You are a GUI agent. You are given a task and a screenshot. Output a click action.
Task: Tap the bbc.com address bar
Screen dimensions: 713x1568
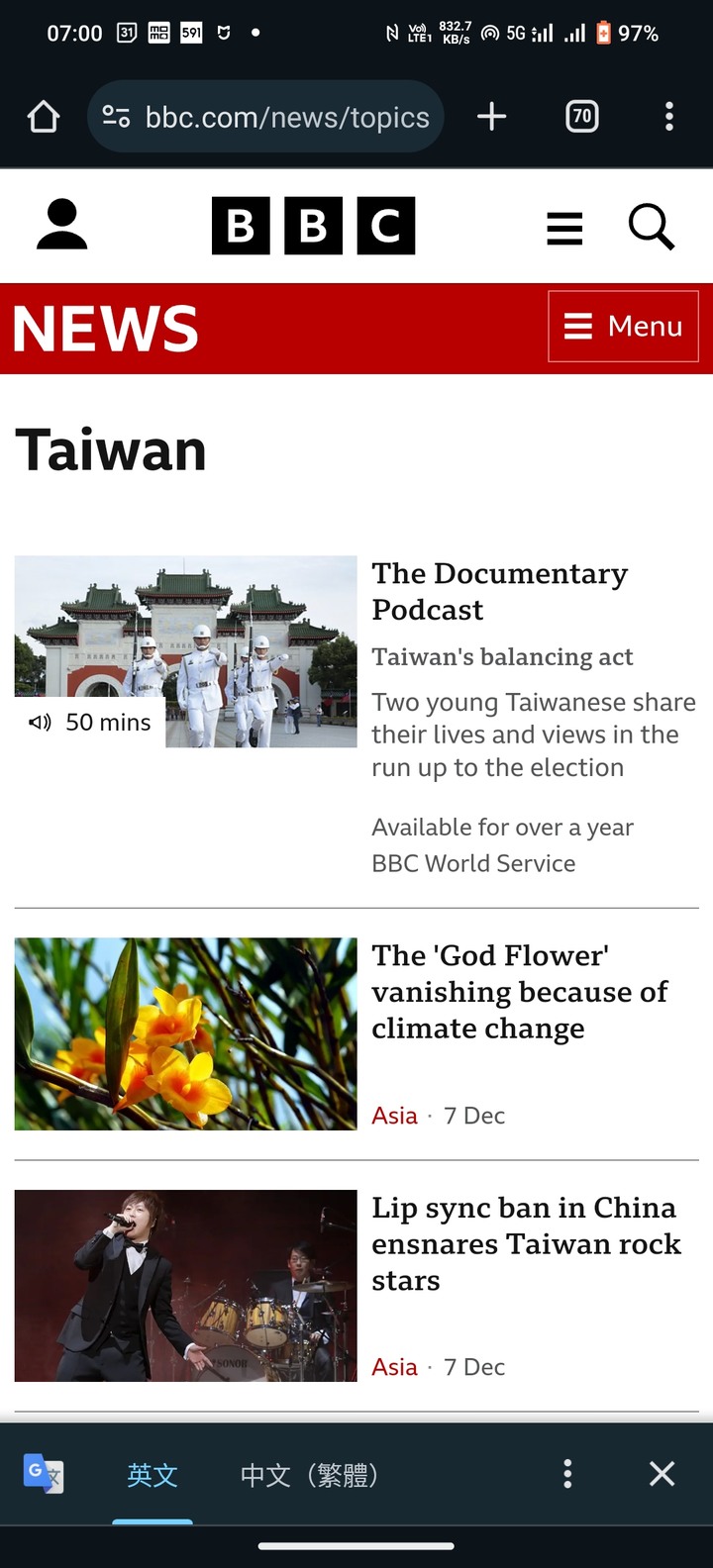click(265, 117)
